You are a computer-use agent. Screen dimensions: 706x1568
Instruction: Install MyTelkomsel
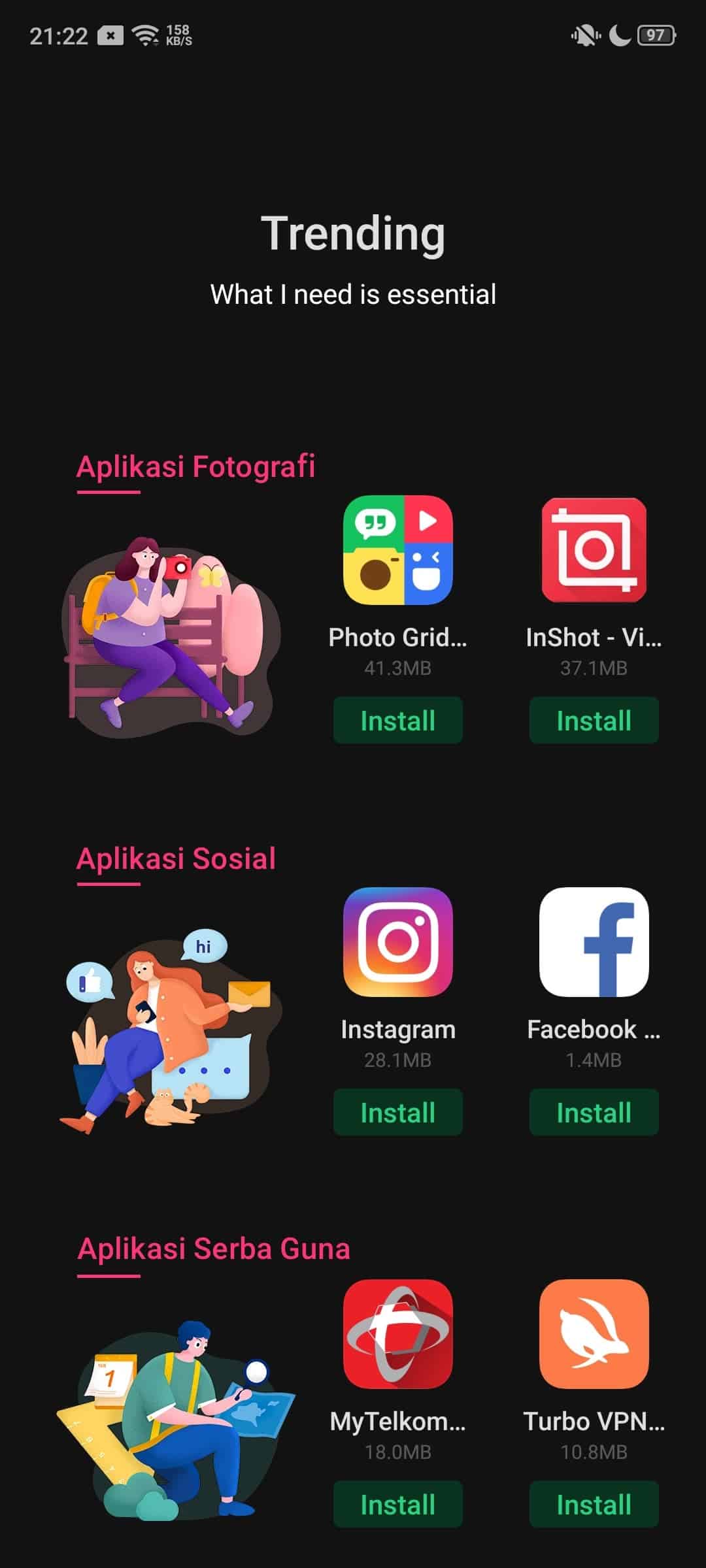click(x=397, y=1504)
